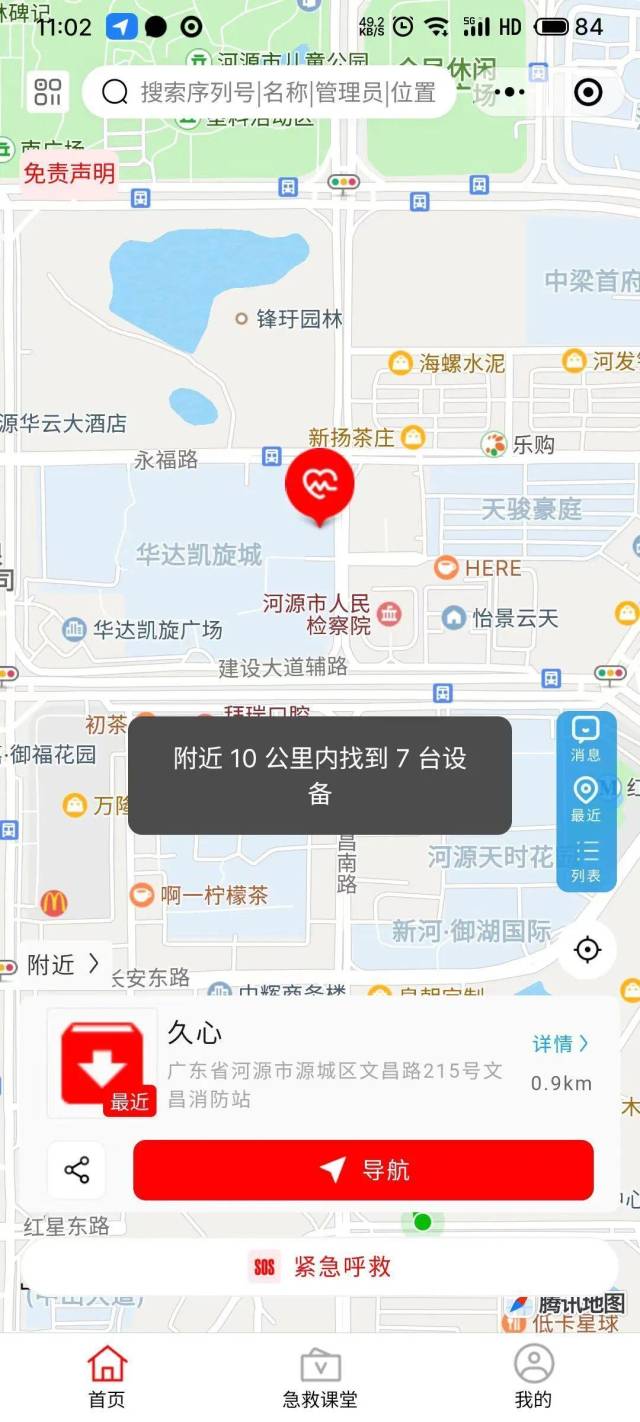Open the QR scan grid icon
640x1422 pixels.
tap(48, 92)
